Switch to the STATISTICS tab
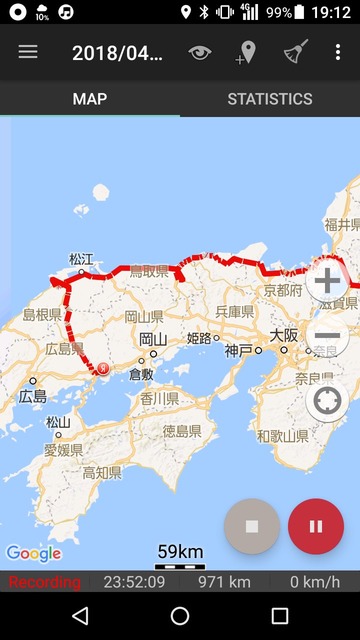Viewport: 360px width, 640px height. (x=270, y=99)
